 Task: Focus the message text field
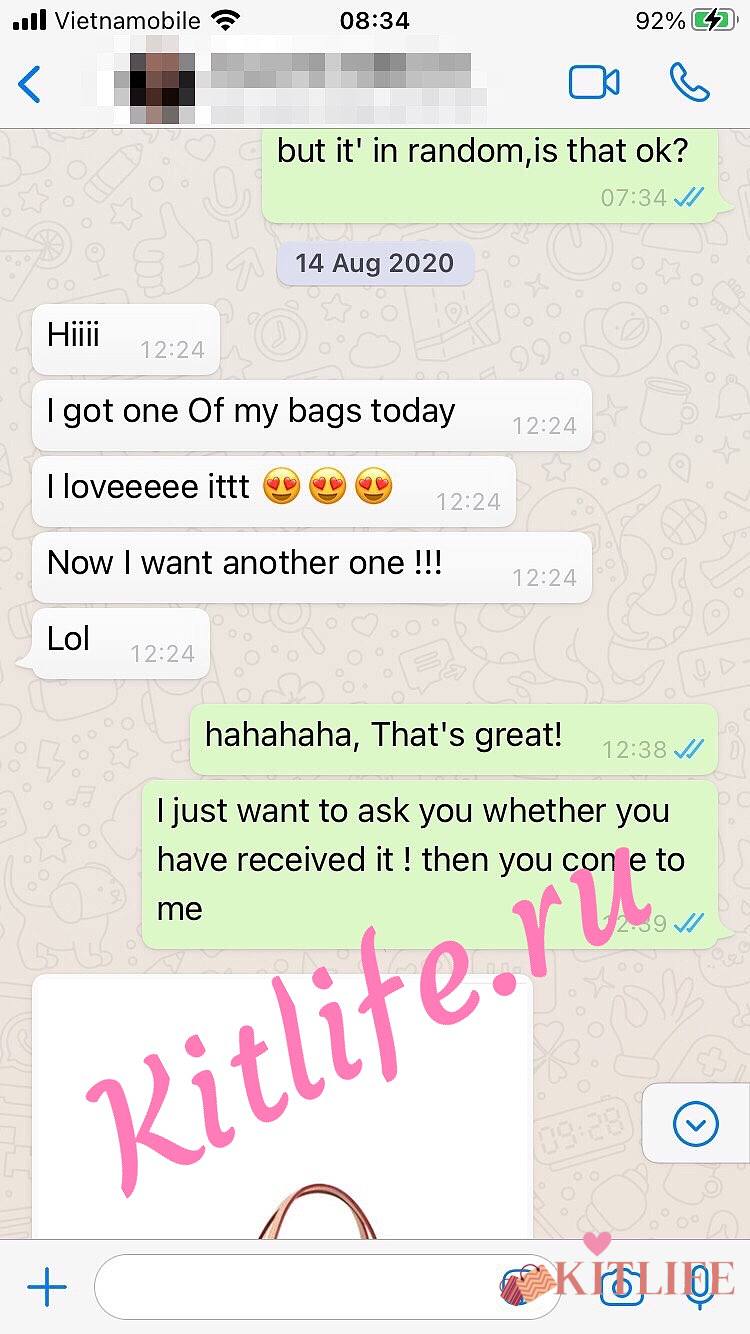tap(300, 1288)
